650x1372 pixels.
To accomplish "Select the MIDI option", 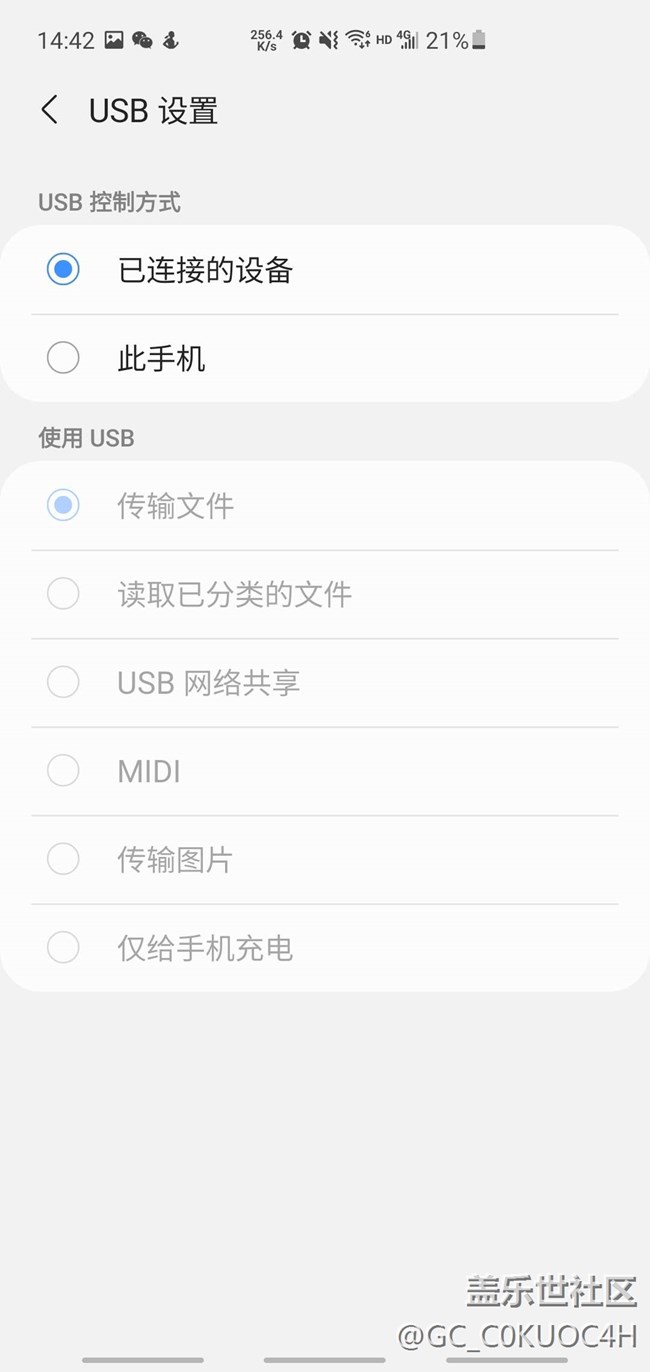I will click(325, 771).
